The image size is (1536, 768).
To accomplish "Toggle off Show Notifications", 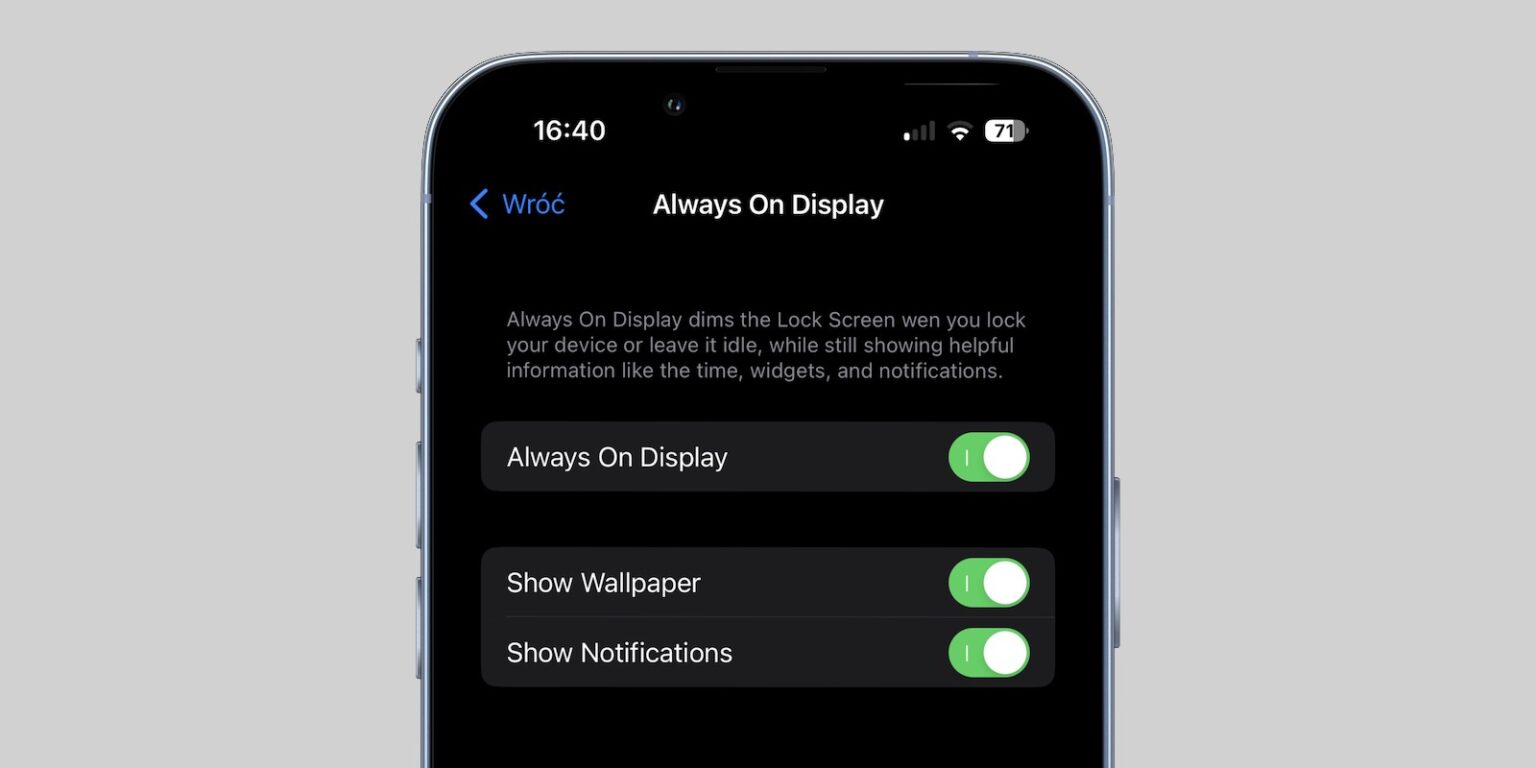I will click(x=988, y=653).
